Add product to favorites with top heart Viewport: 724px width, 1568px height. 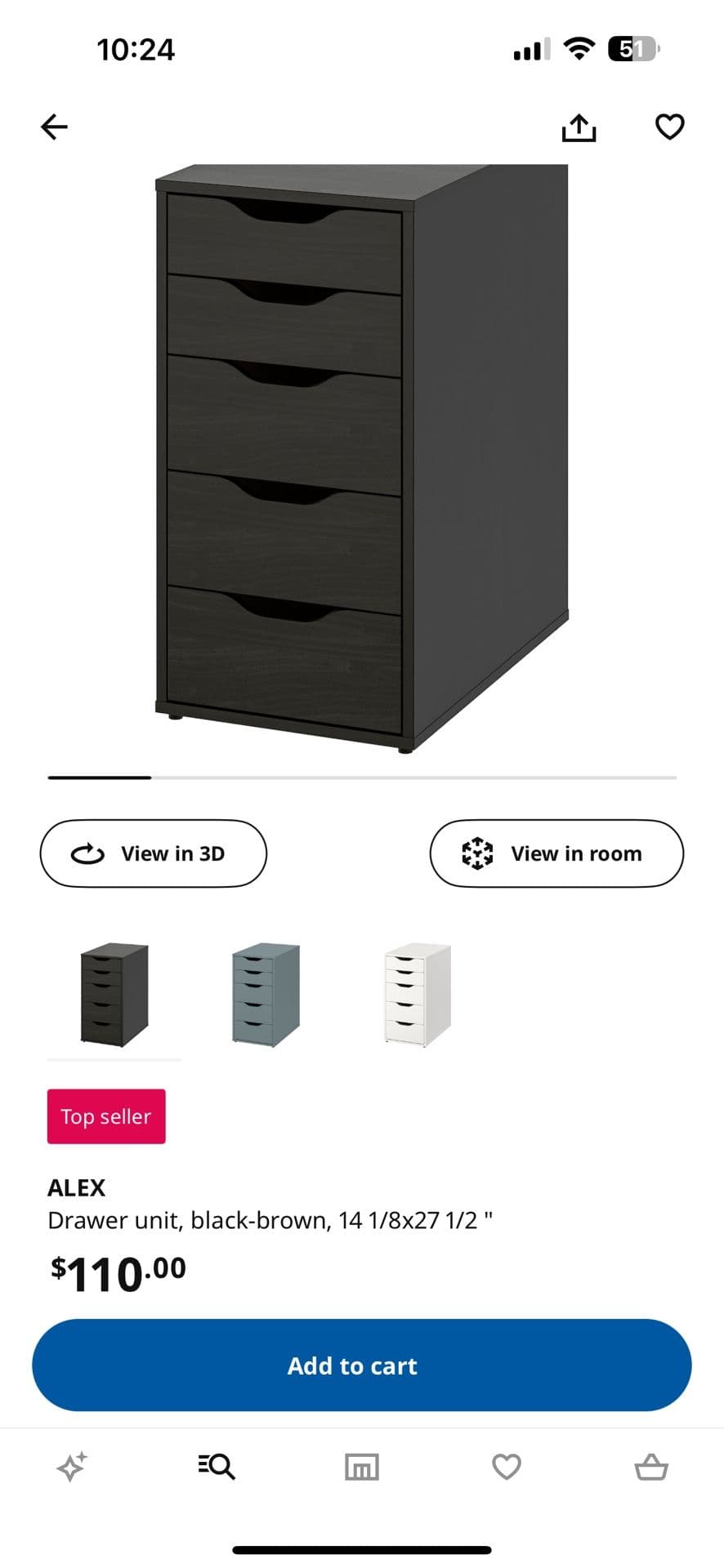coord(669,127)
